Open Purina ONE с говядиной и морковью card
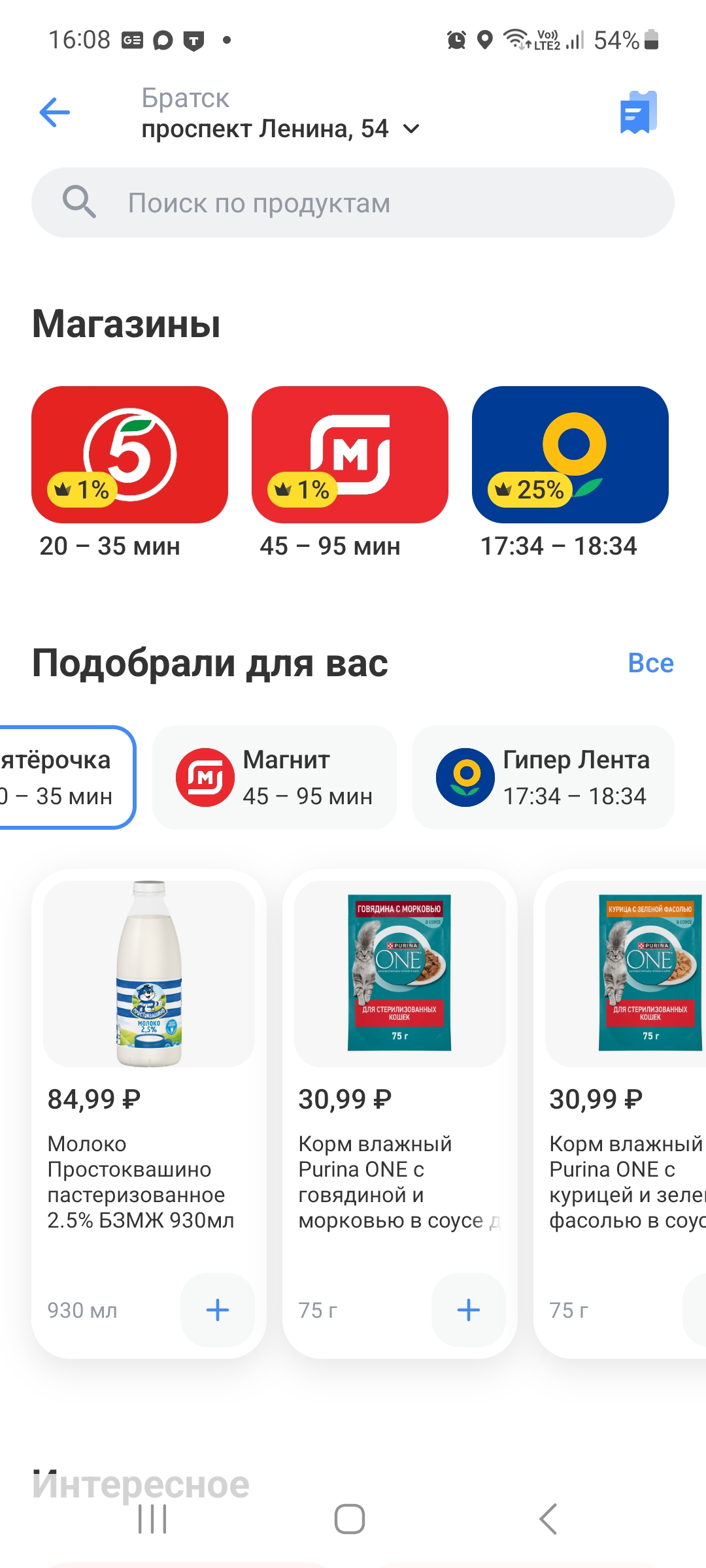This screenshot has width=706, height=1568. [399, 1045]
